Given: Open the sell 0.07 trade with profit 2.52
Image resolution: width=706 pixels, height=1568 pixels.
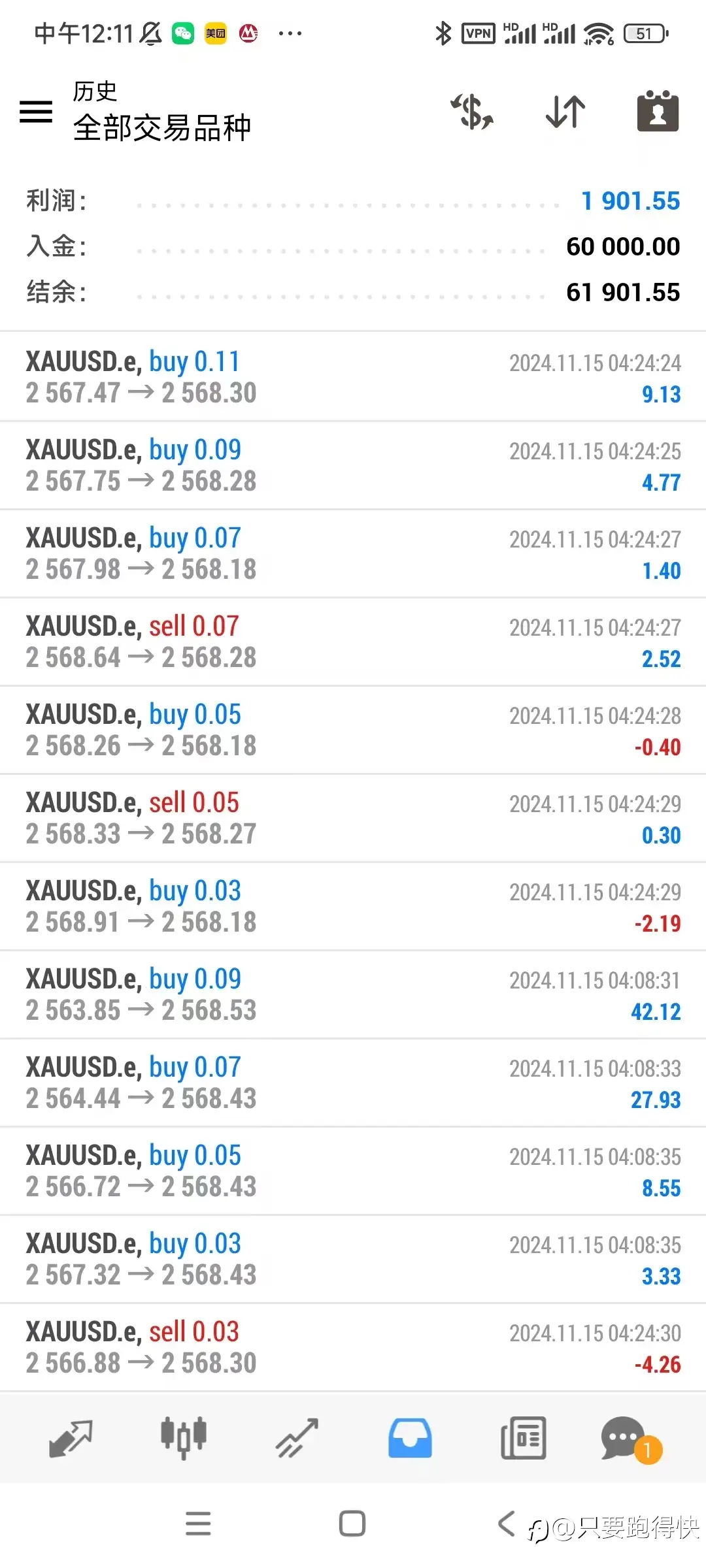Looking at the screenshot, I should pos(353,642).
